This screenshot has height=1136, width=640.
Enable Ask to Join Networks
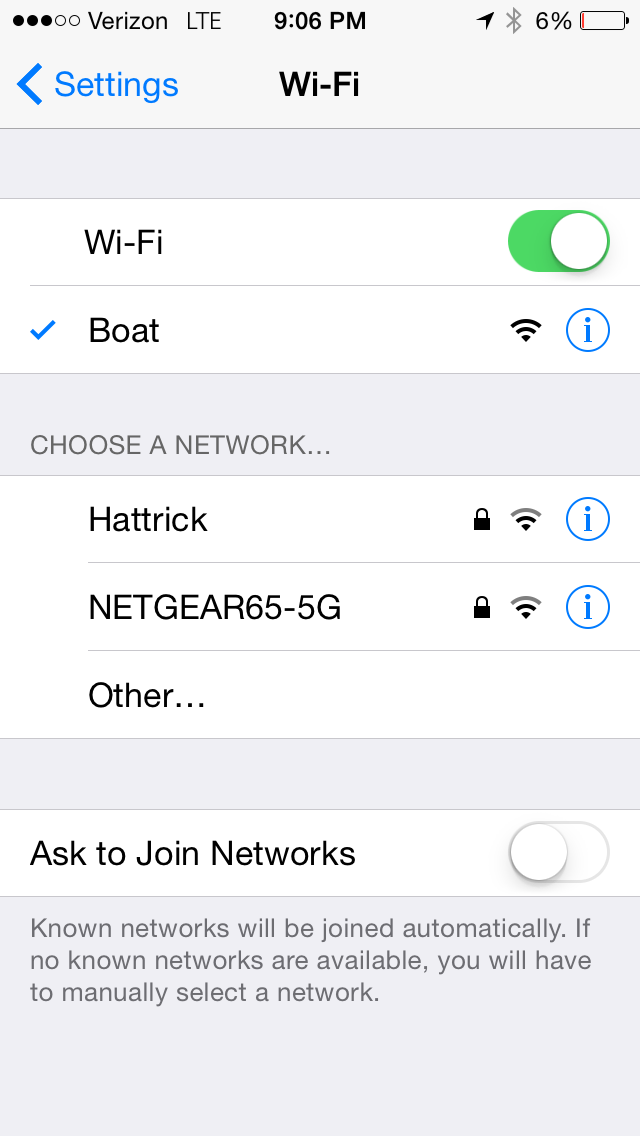click(x=558, y=852)
